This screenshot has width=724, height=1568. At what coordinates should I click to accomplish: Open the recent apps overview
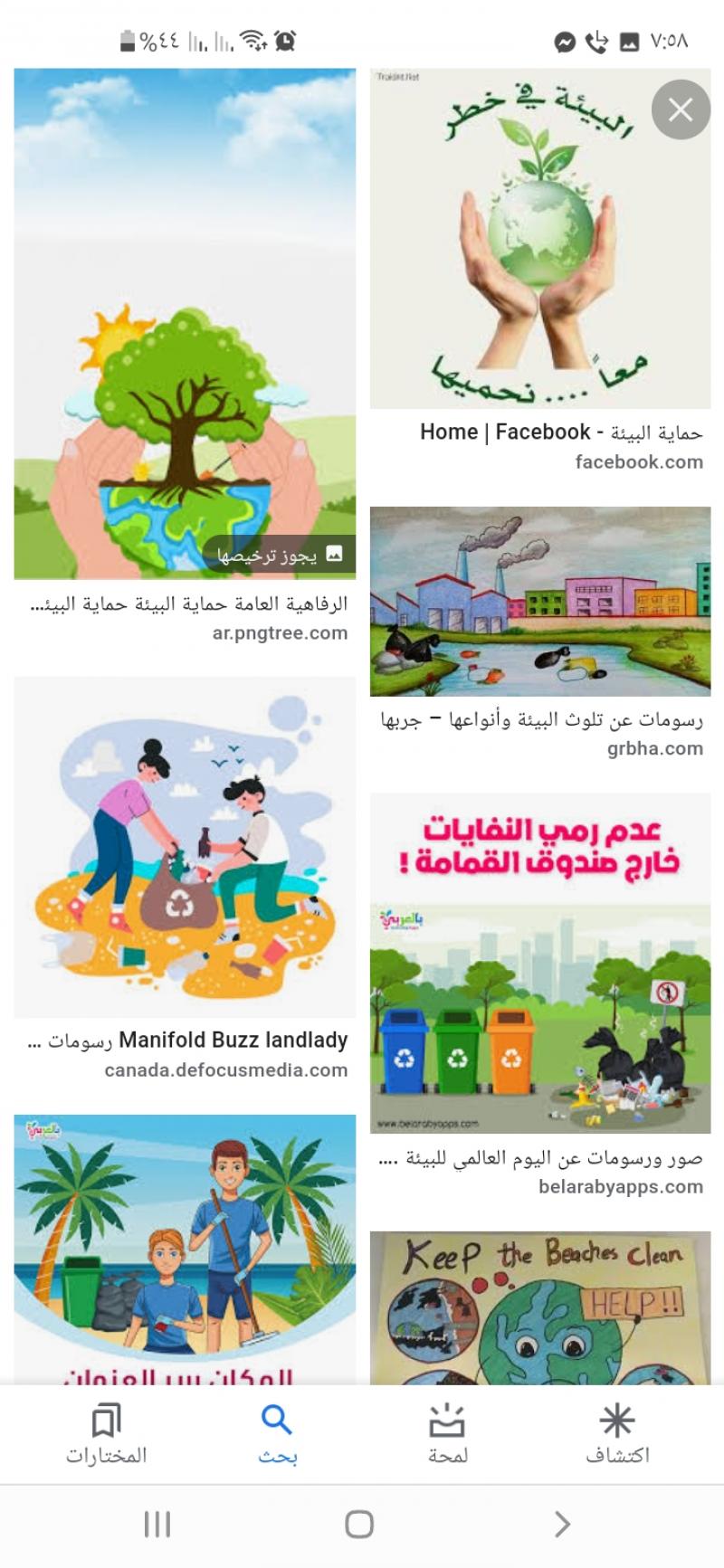click(157, 1525)
